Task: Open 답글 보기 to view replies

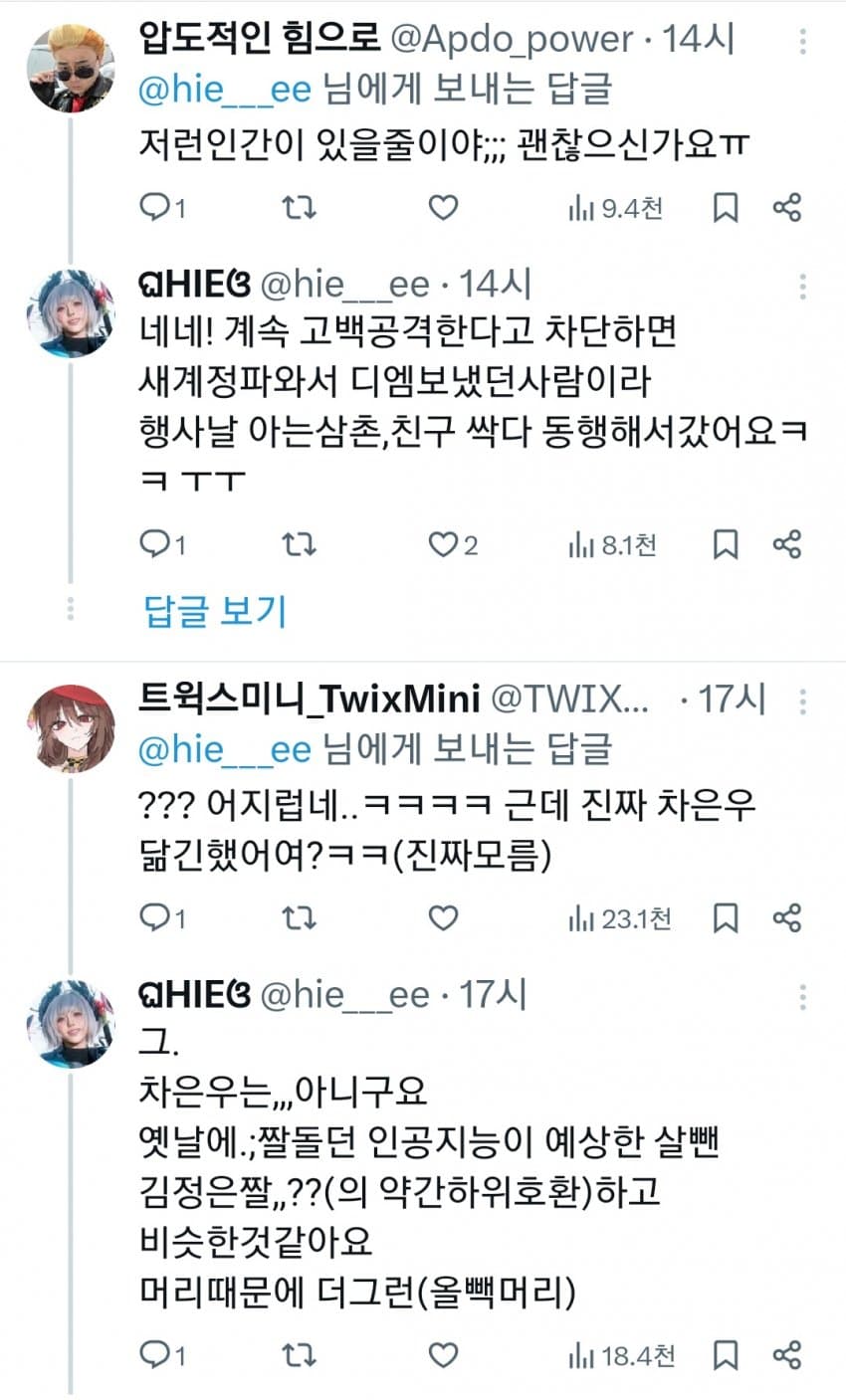Action: pyautogui.click(x=215, y=610)
